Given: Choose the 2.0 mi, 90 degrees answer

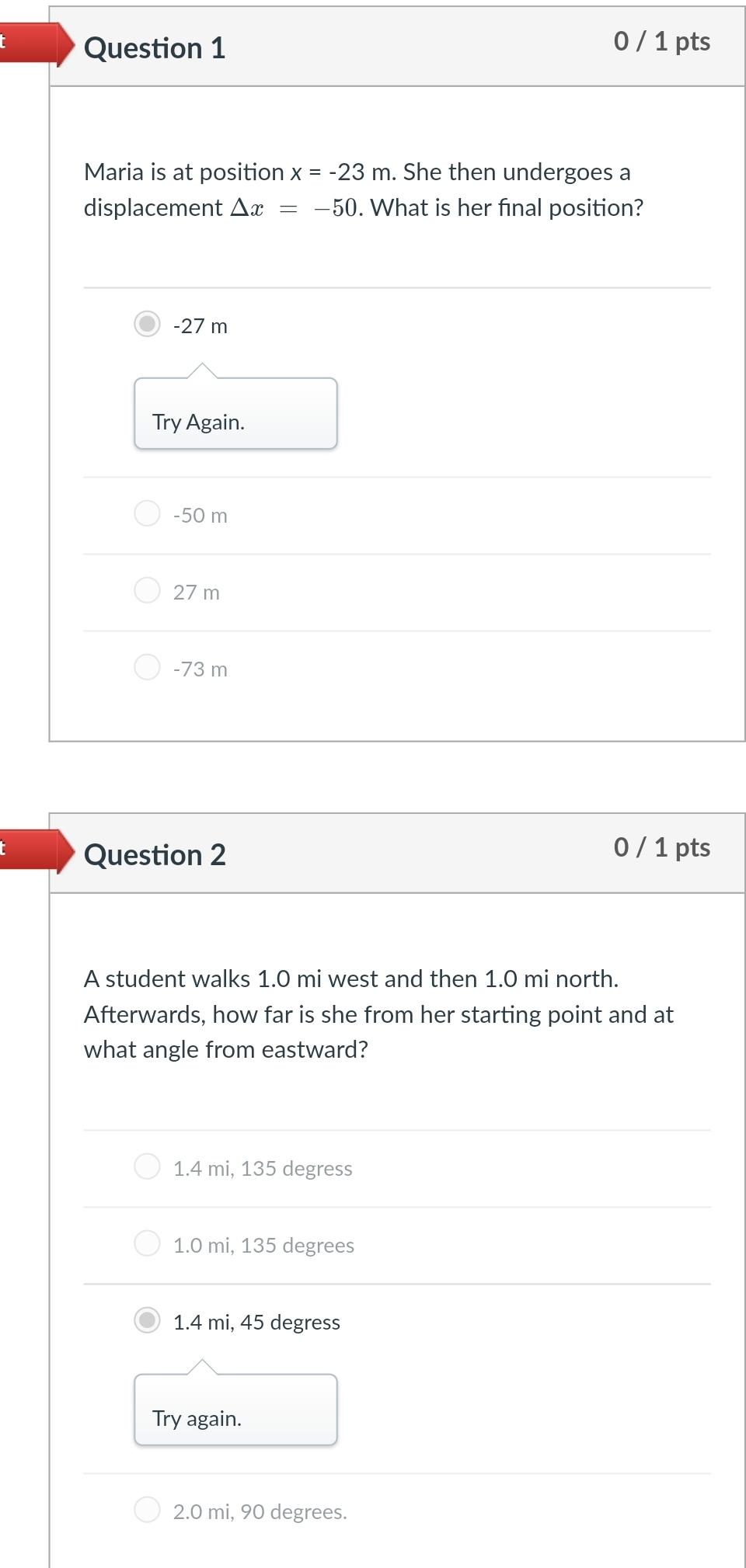Looking at the screenshot, I should (x=148, y=1510).
